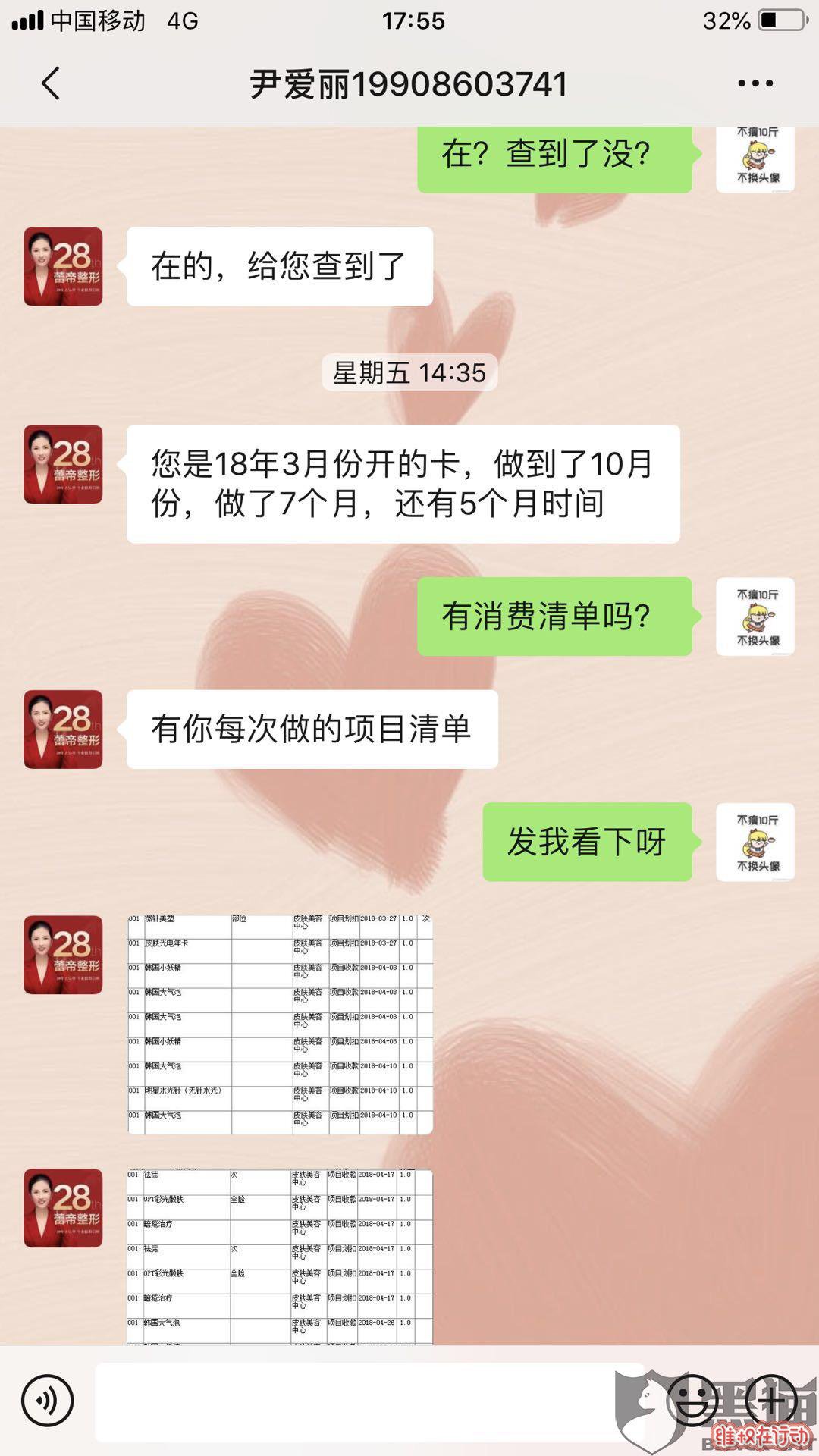Open the first project list image dated 2018-03-27
This screenshot has height=1456, width=819.
coord(280,1025)
